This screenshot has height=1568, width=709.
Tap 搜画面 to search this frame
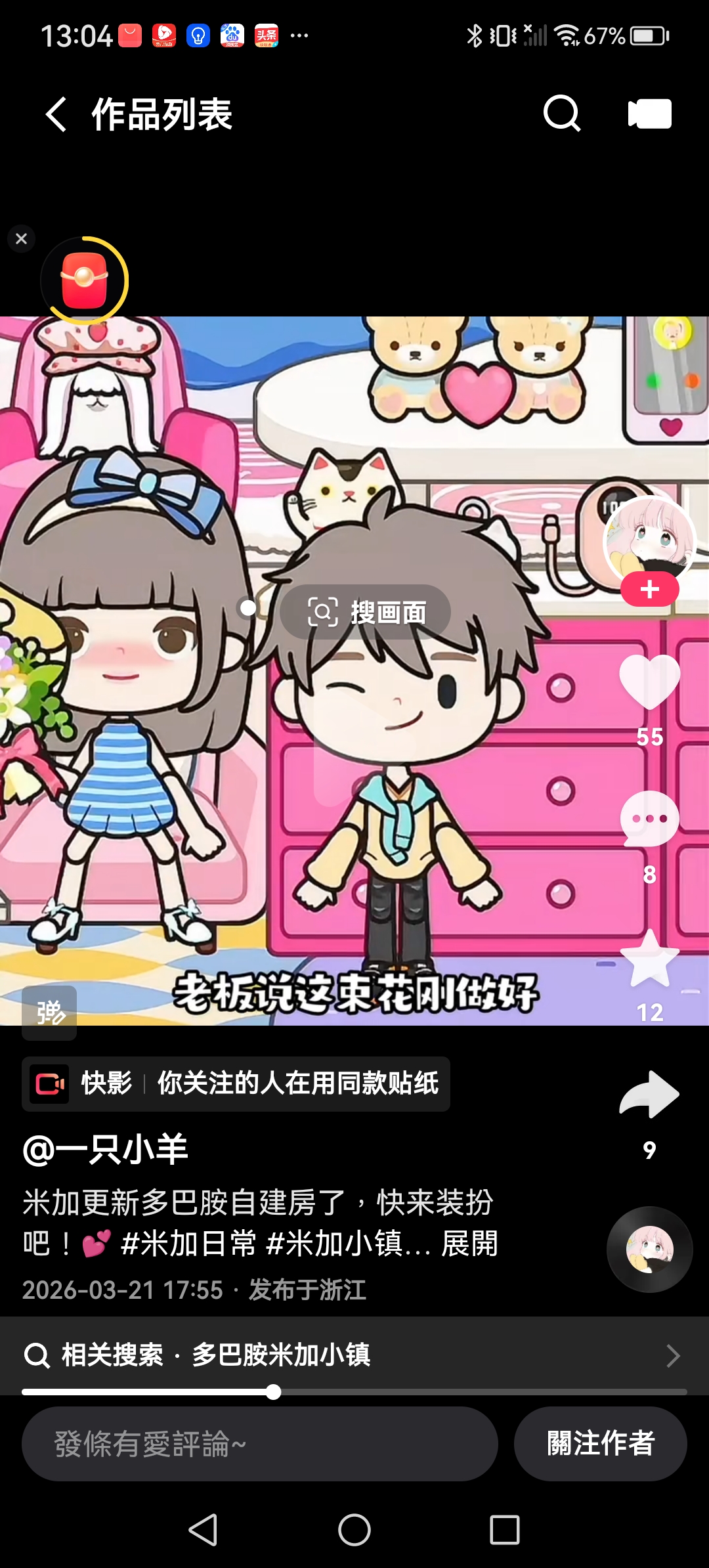click(366, 612)
